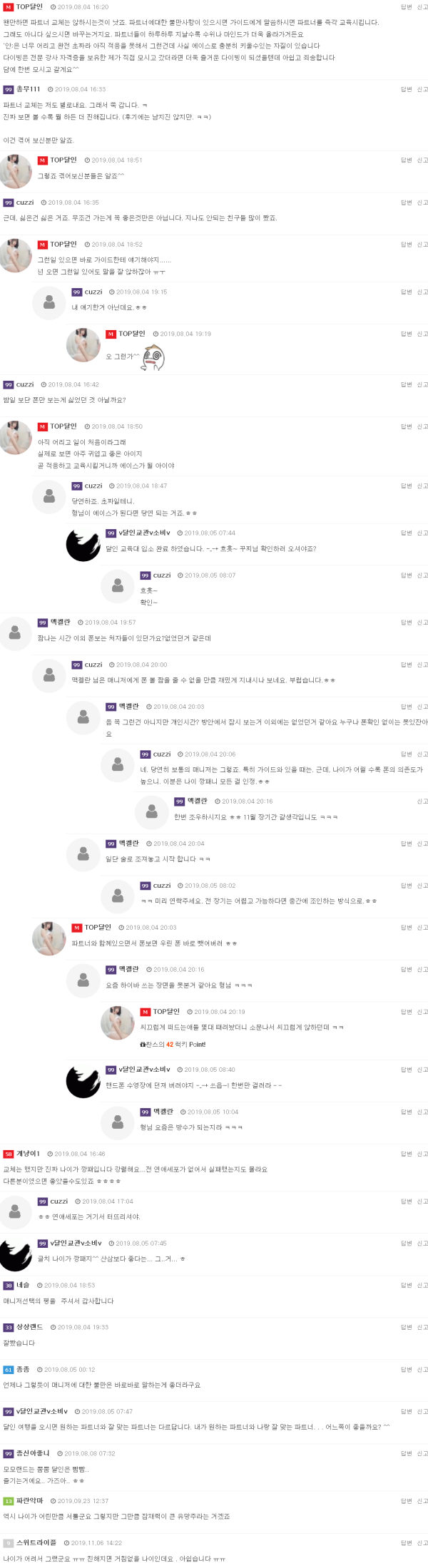Screen dimensions: 428x1568
Task: Reply to the 16:46 comment
Action: click(406, 1154)
